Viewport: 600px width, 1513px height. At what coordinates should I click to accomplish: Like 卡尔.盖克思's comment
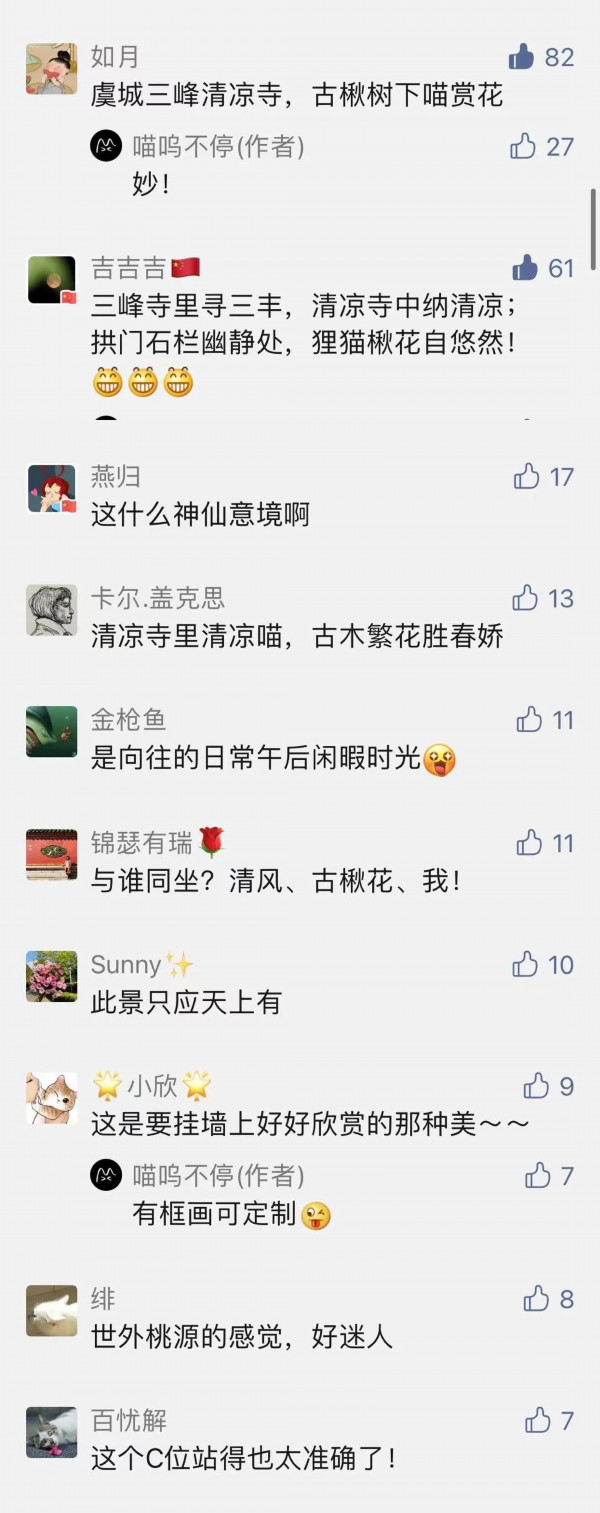point(525,598)
